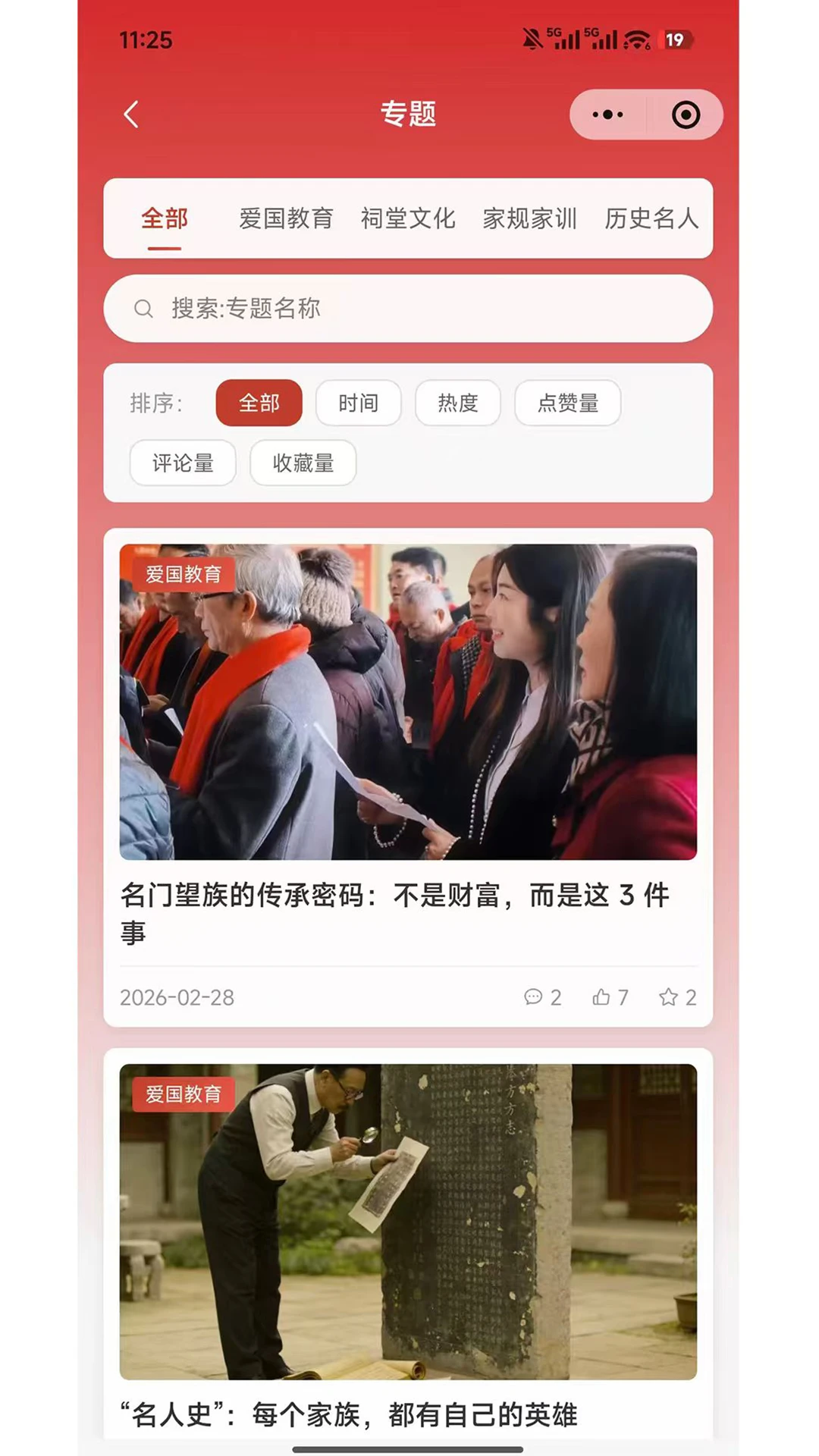Favorite the 名门望族的传承密码 article with the star
This screenshot has height=1456, width=819.
[677, 997]
